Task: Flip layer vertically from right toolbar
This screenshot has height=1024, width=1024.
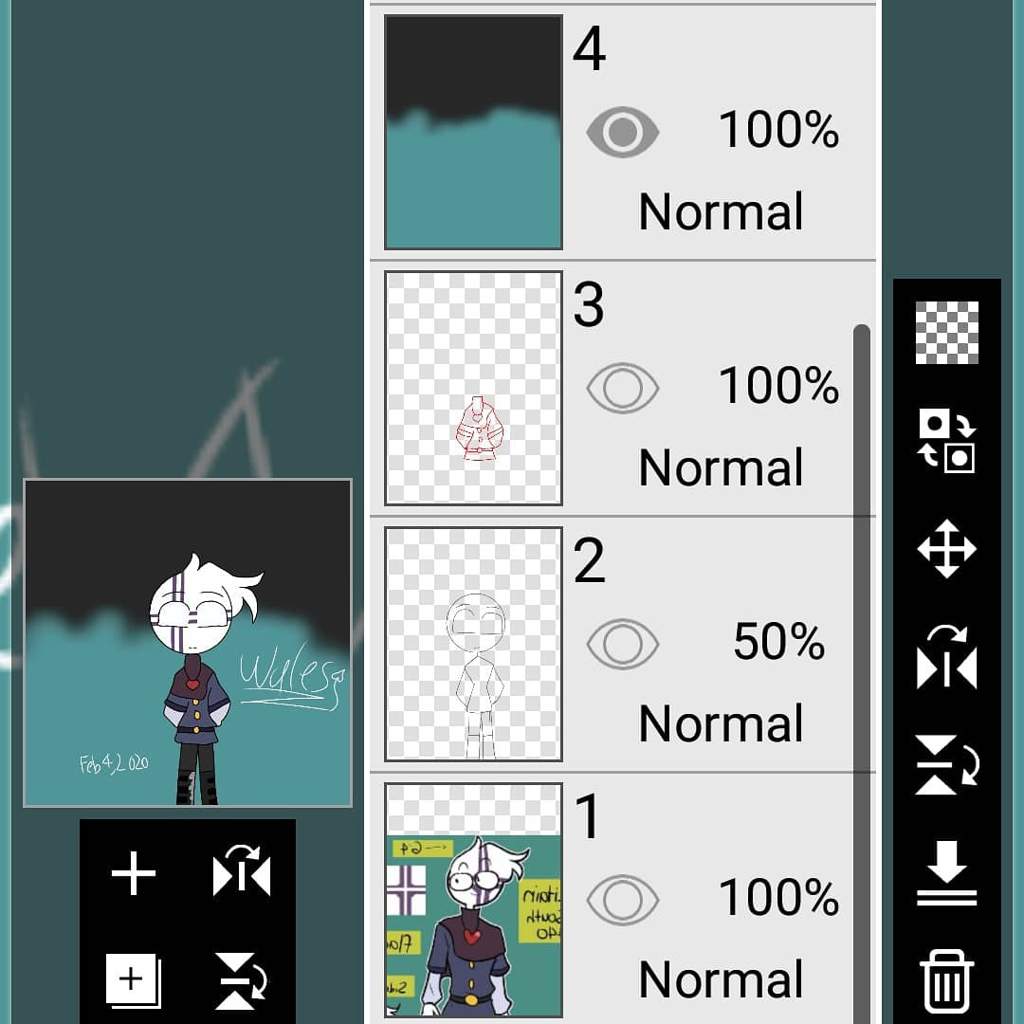Action: 947,765
